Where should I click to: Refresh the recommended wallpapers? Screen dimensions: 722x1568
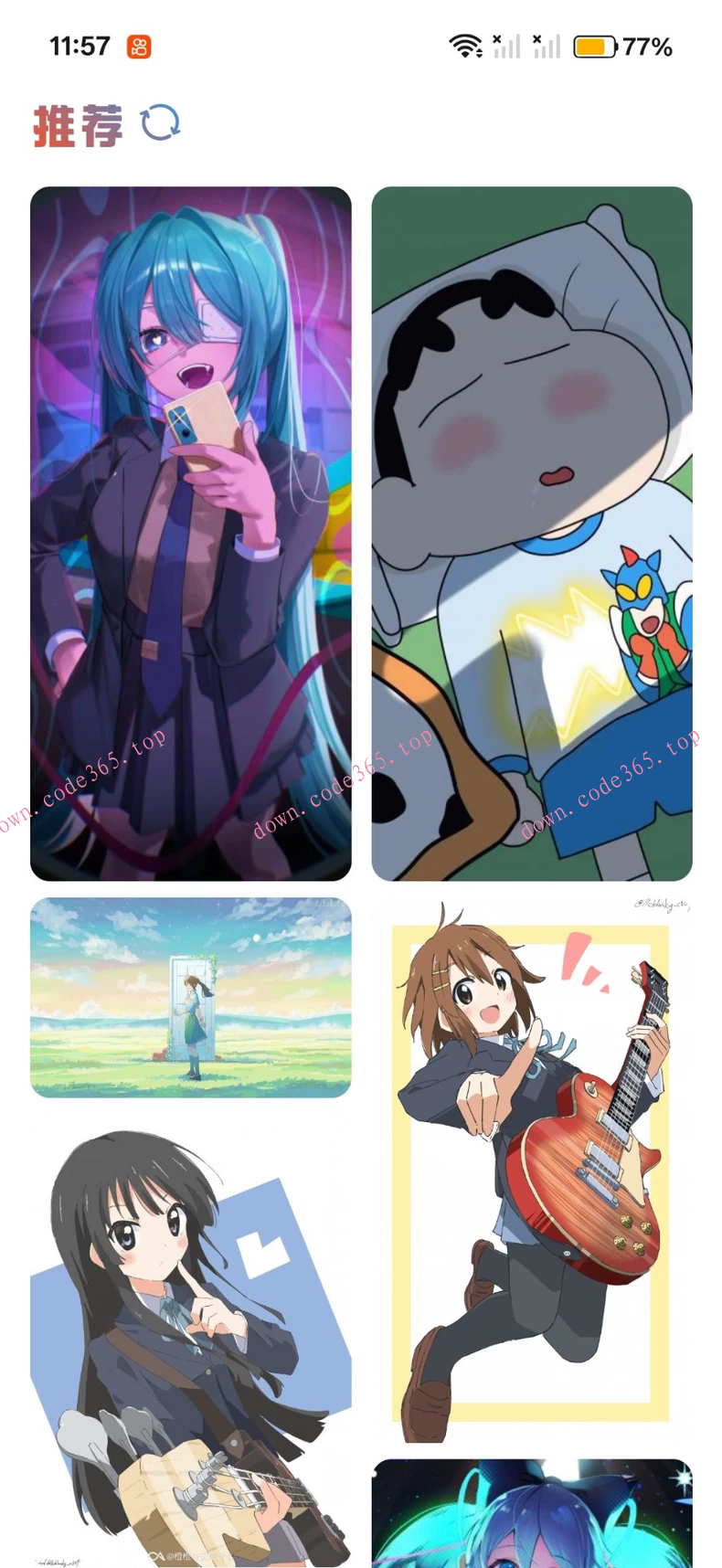tap(160, 123)
